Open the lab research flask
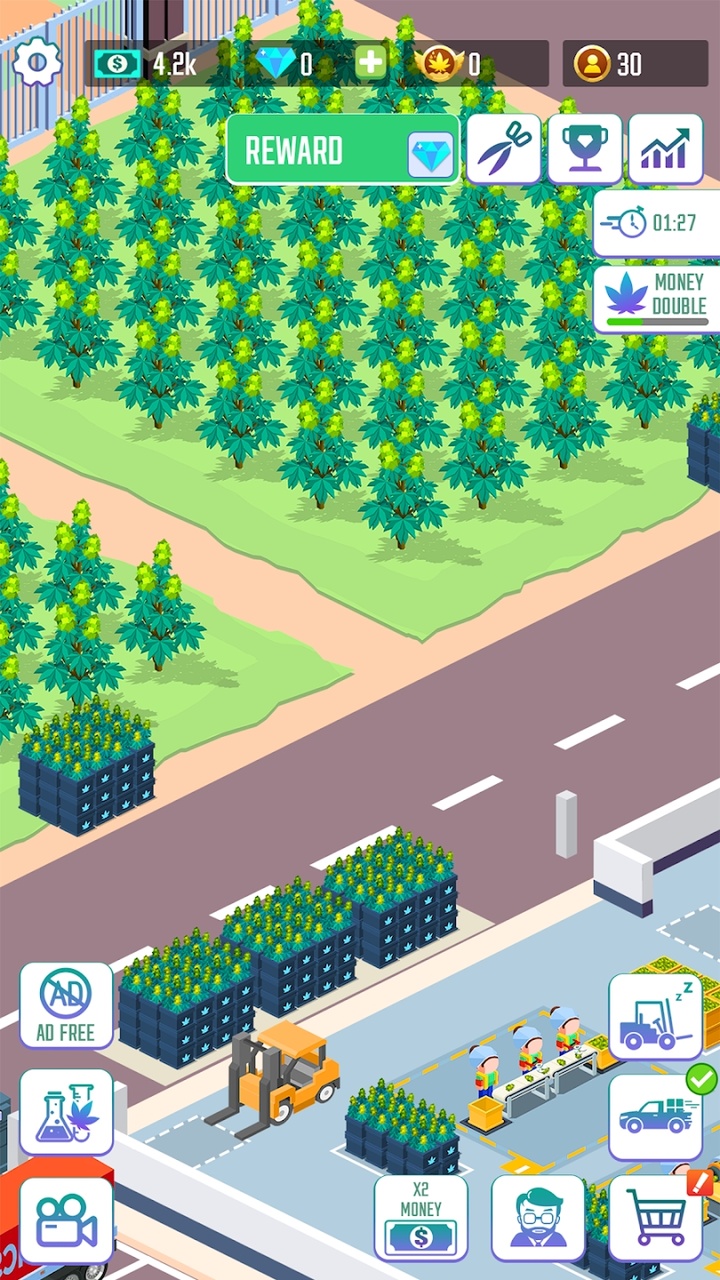720x1280 pixels. [66, 1112]
